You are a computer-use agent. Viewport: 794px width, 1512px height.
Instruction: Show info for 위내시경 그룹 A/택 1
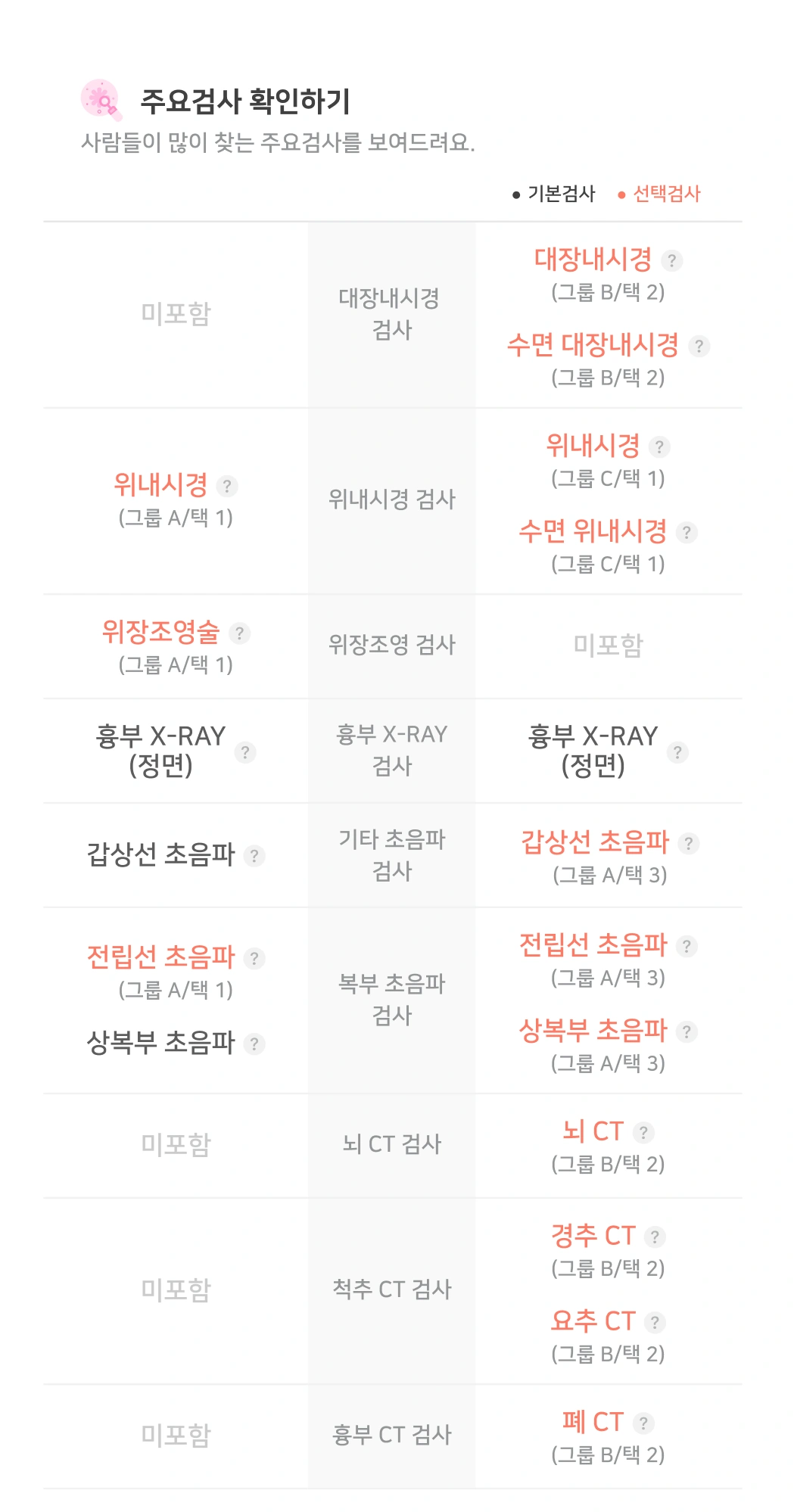click(227, 486)
